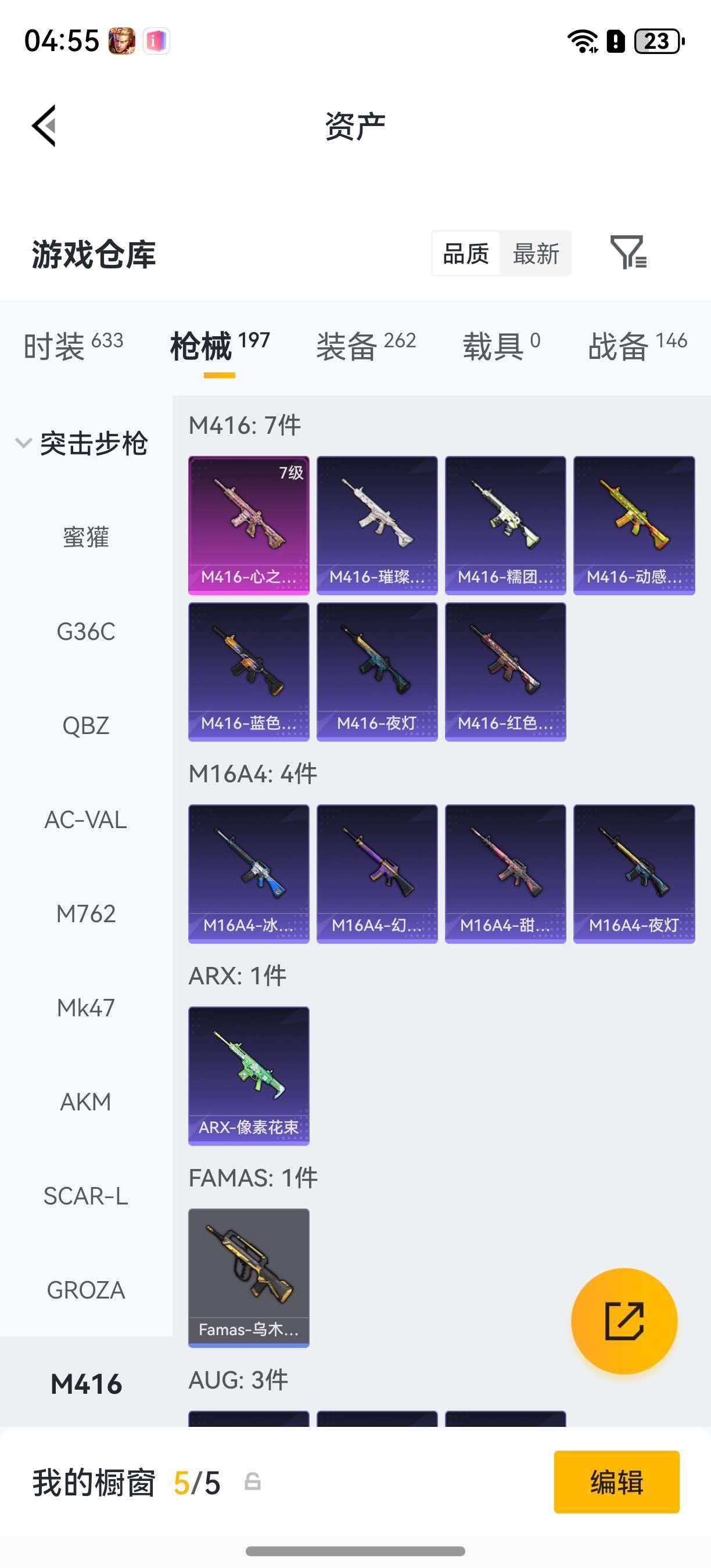Image resolution: width=711 pixels, height=1568 pixels.
Task: Select AKM in the weapon sidebar
Action: coord(85,1102)
